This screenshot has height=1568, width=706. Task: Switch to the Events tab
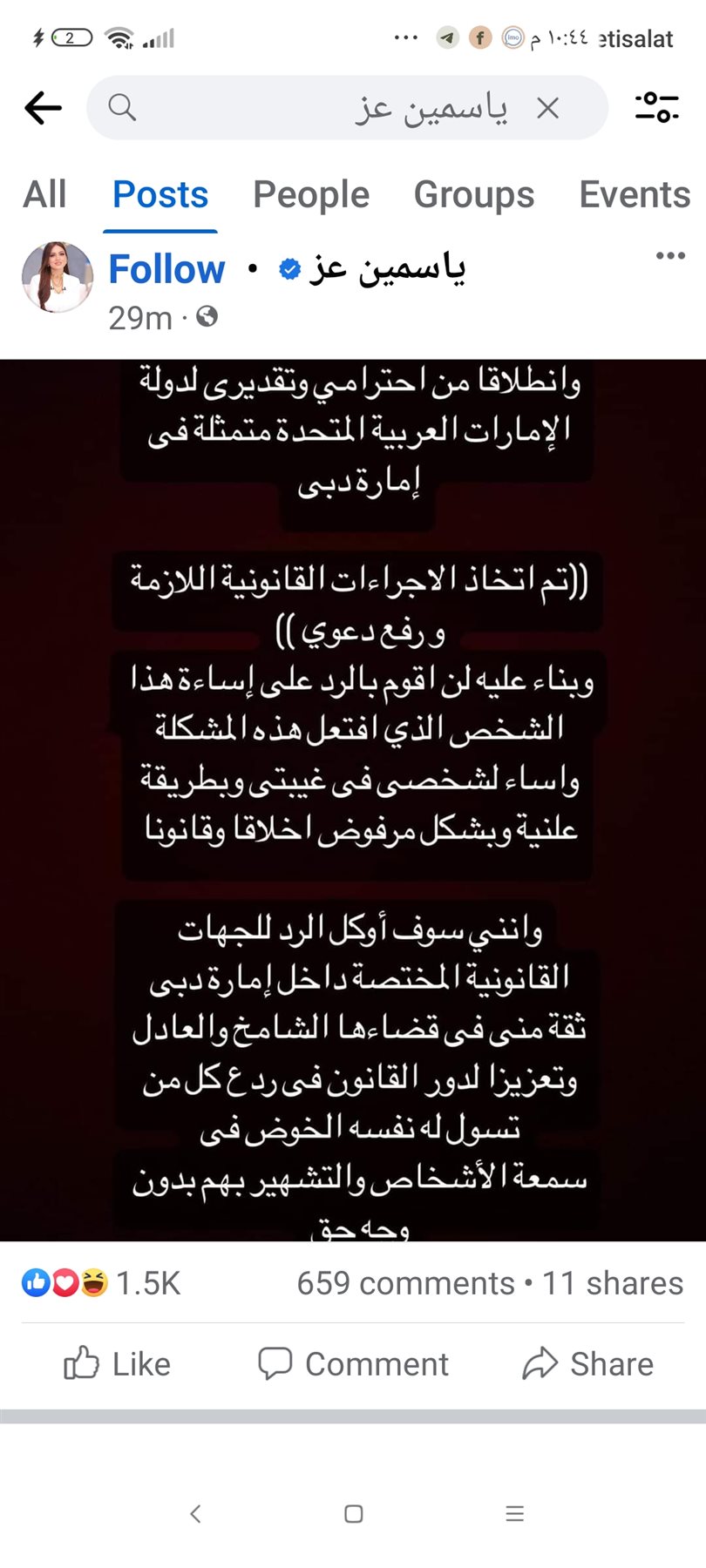pyautogui.click(x=635, y=194)
